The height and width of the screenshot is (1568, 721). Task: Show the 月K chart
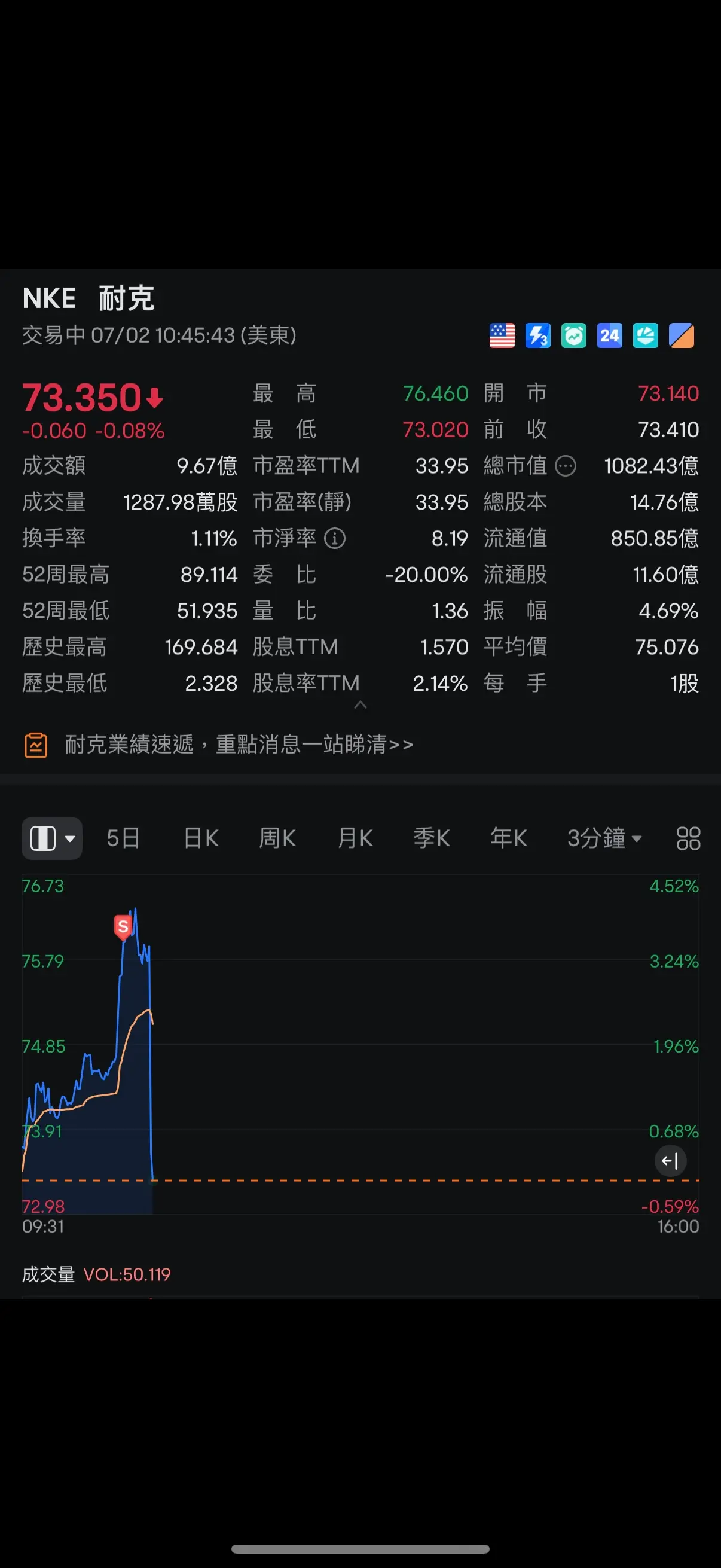355,838
